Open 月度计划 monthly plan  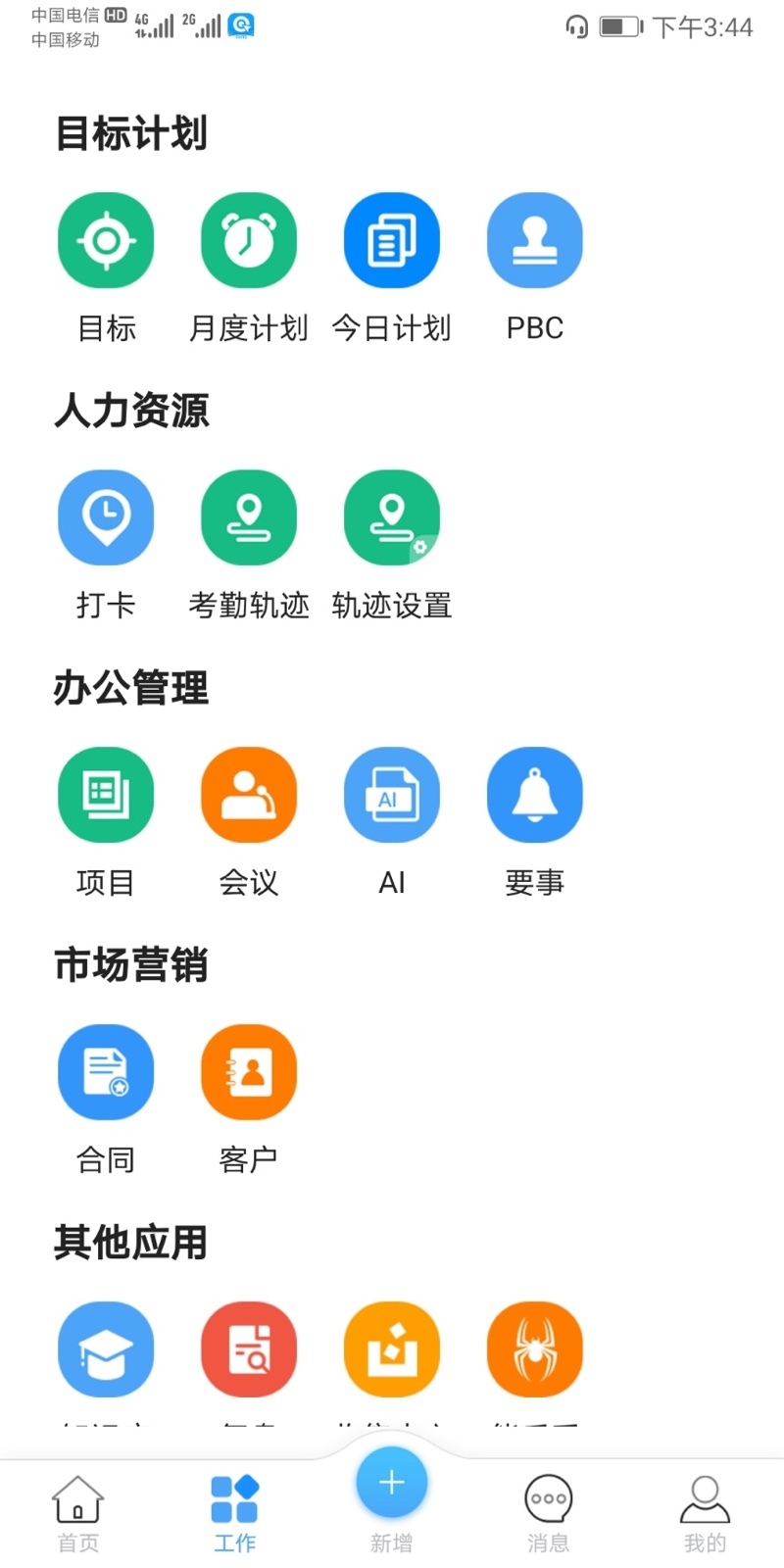click(x=249, y=241)
